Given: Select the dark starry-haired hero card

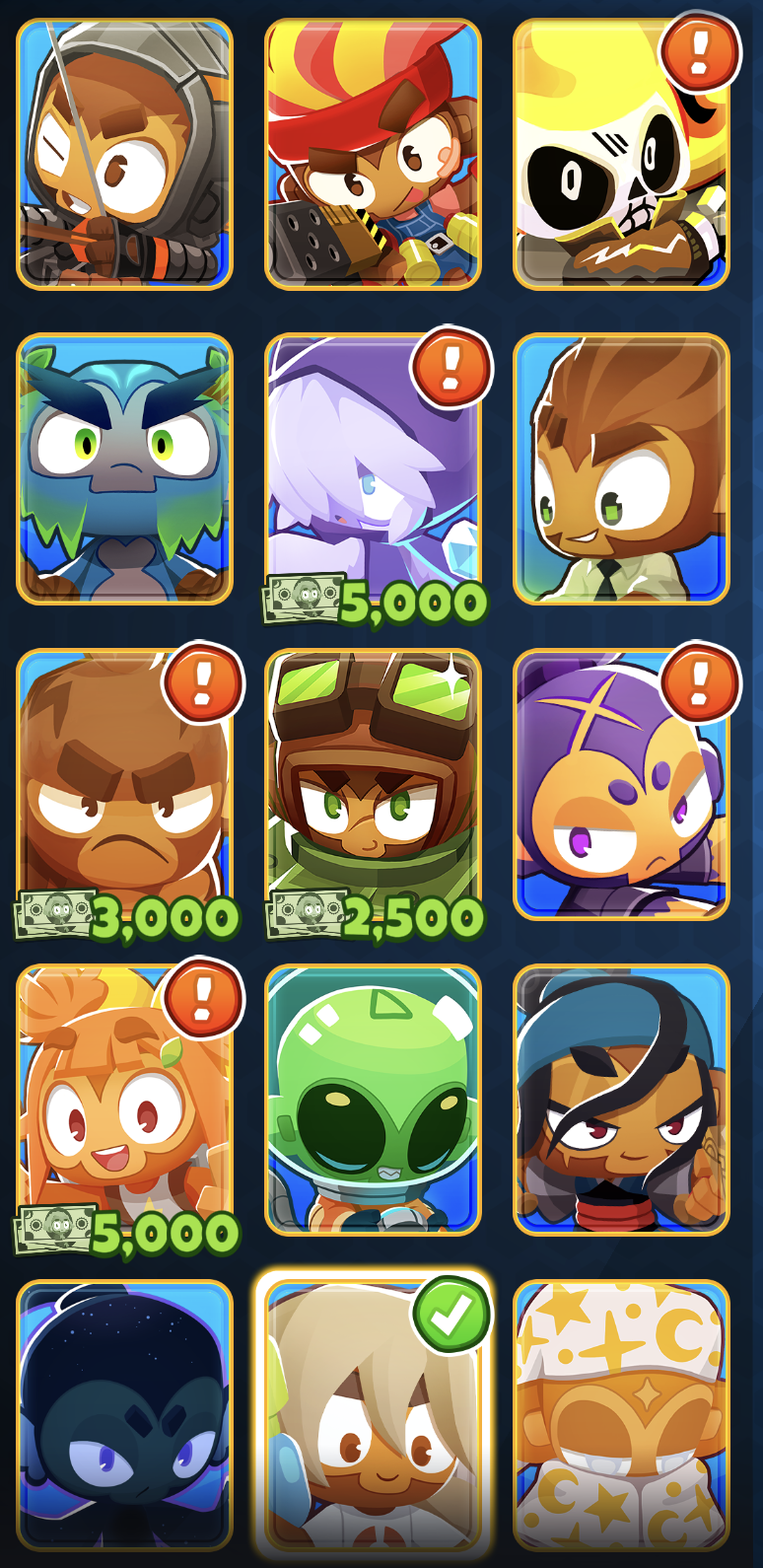Looking at the screenshot, I should pos(124,1416).
